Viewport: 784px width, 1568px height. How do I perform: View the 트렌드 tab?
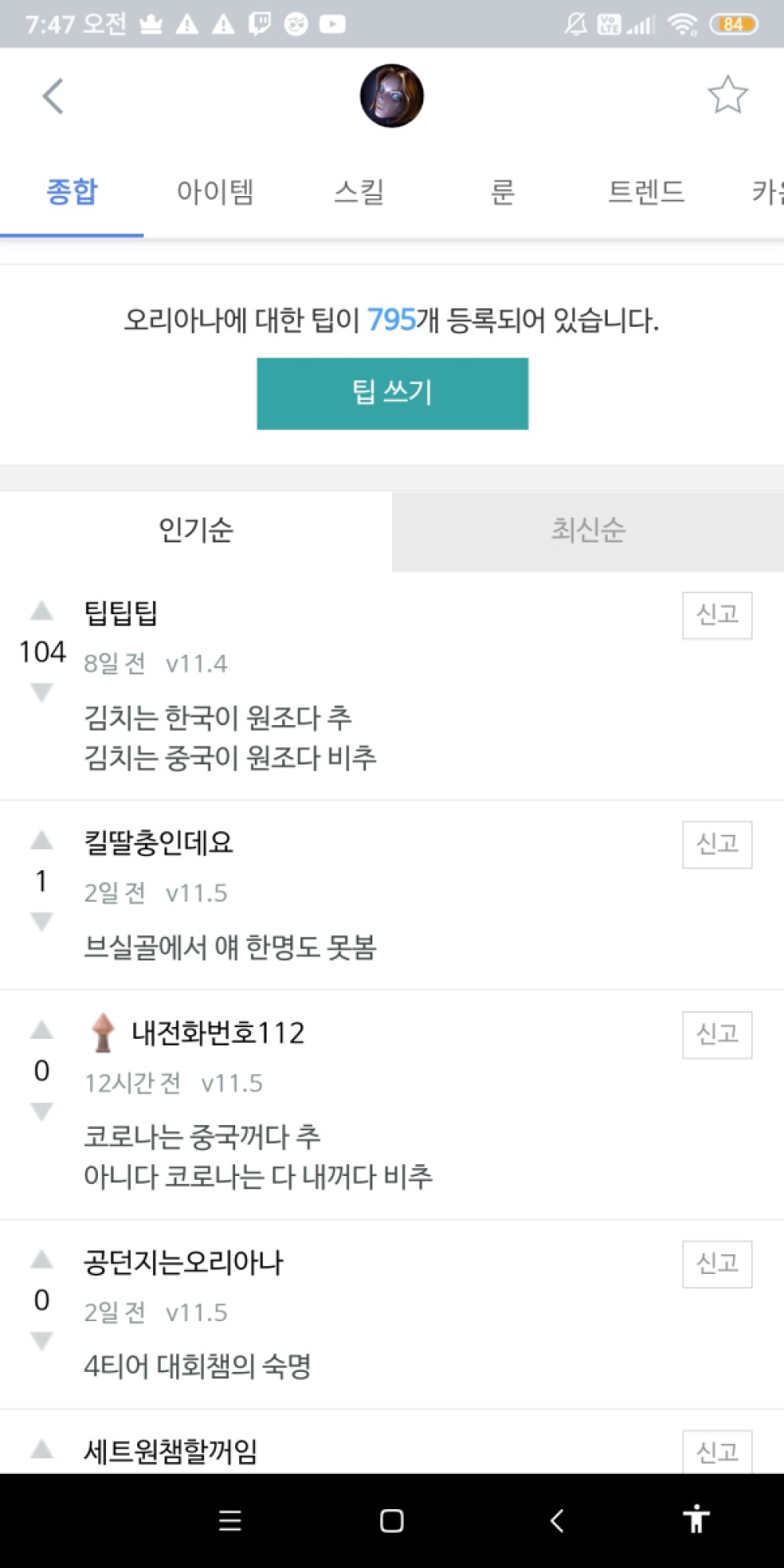[646, 192]
